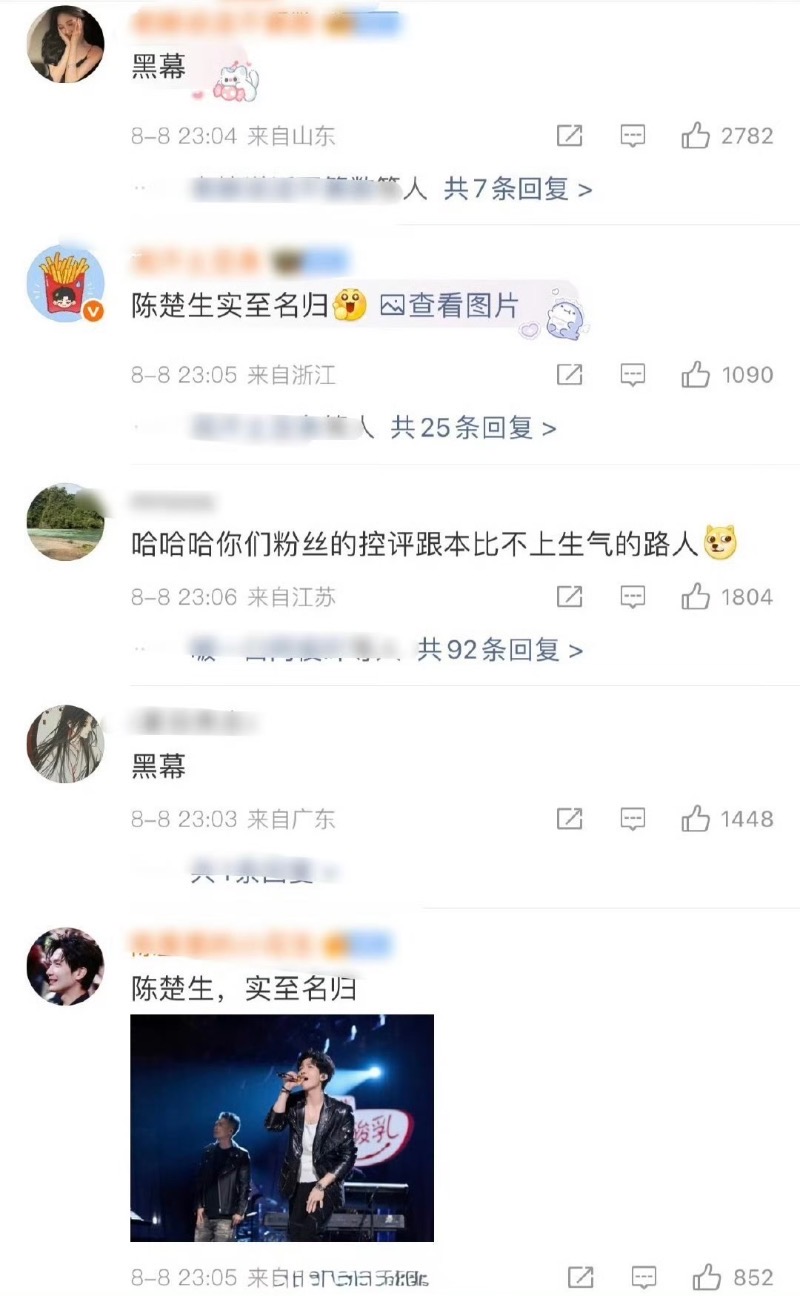Like the comment with 852 likes

(x=707, y=1277)
